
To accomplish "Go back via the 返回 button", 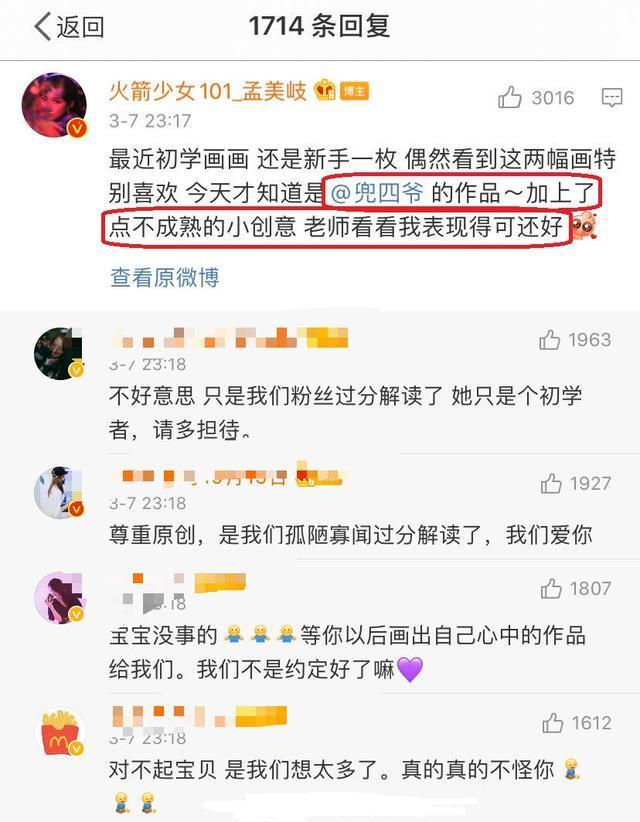I will tap(68, 27).
